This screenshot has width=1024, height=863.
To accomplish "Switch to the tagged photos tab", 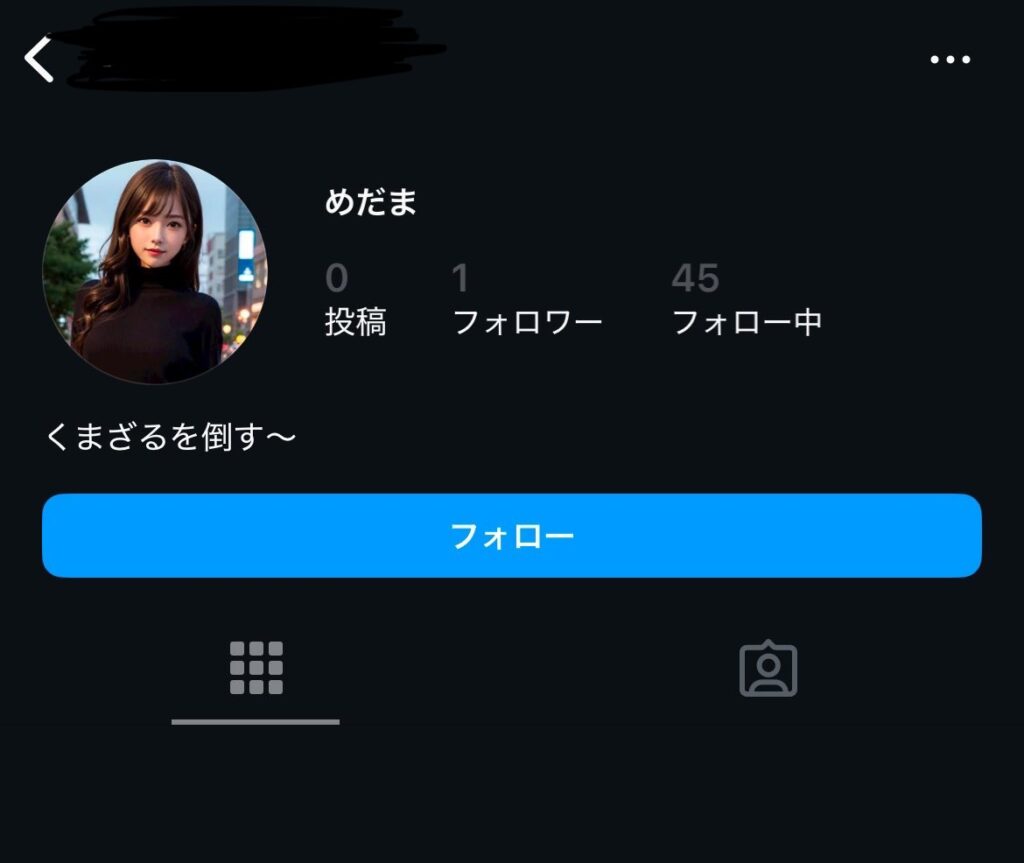I will 768,668.
